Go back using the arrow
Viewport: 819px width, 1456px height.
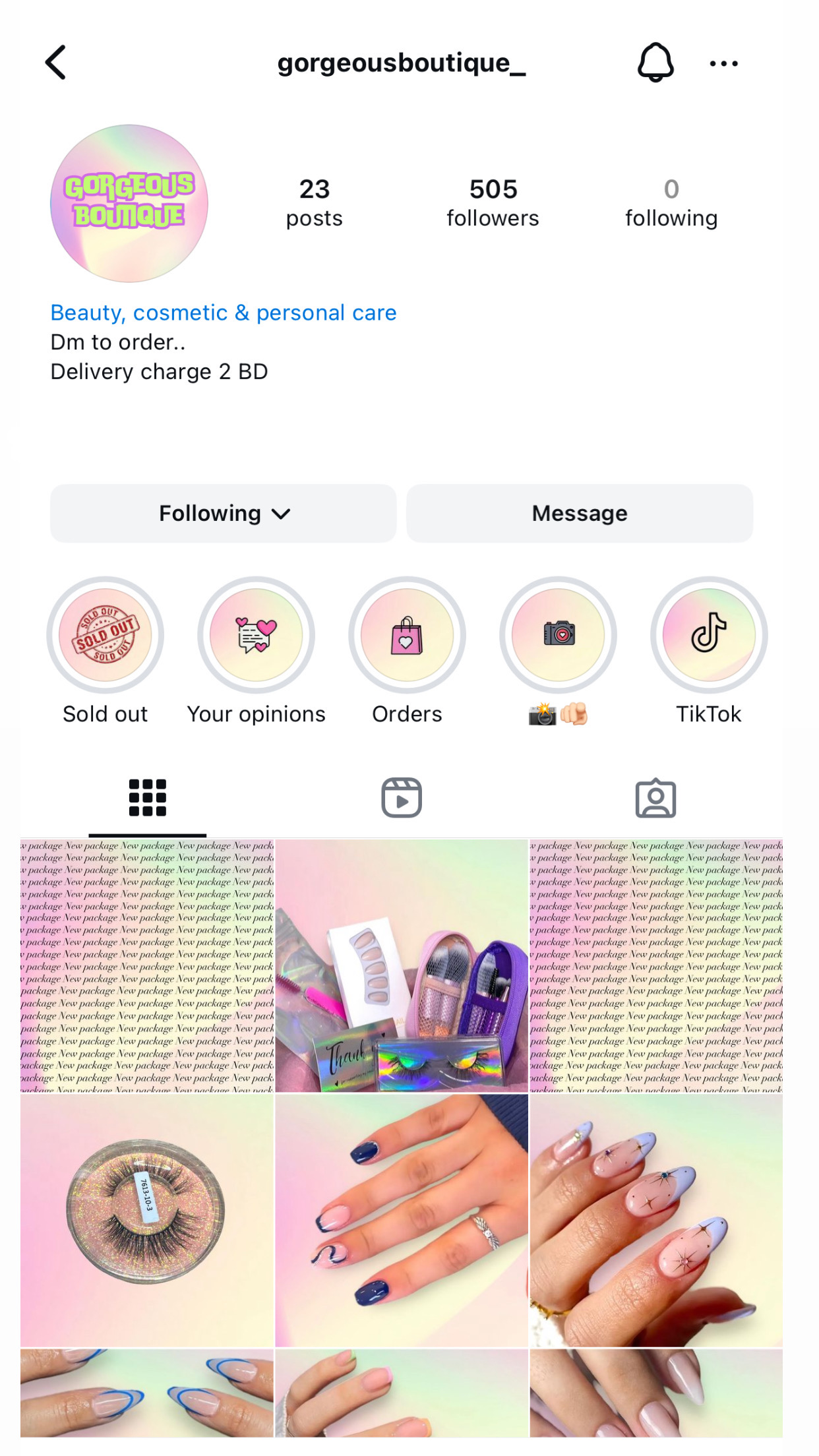(56, 63)
